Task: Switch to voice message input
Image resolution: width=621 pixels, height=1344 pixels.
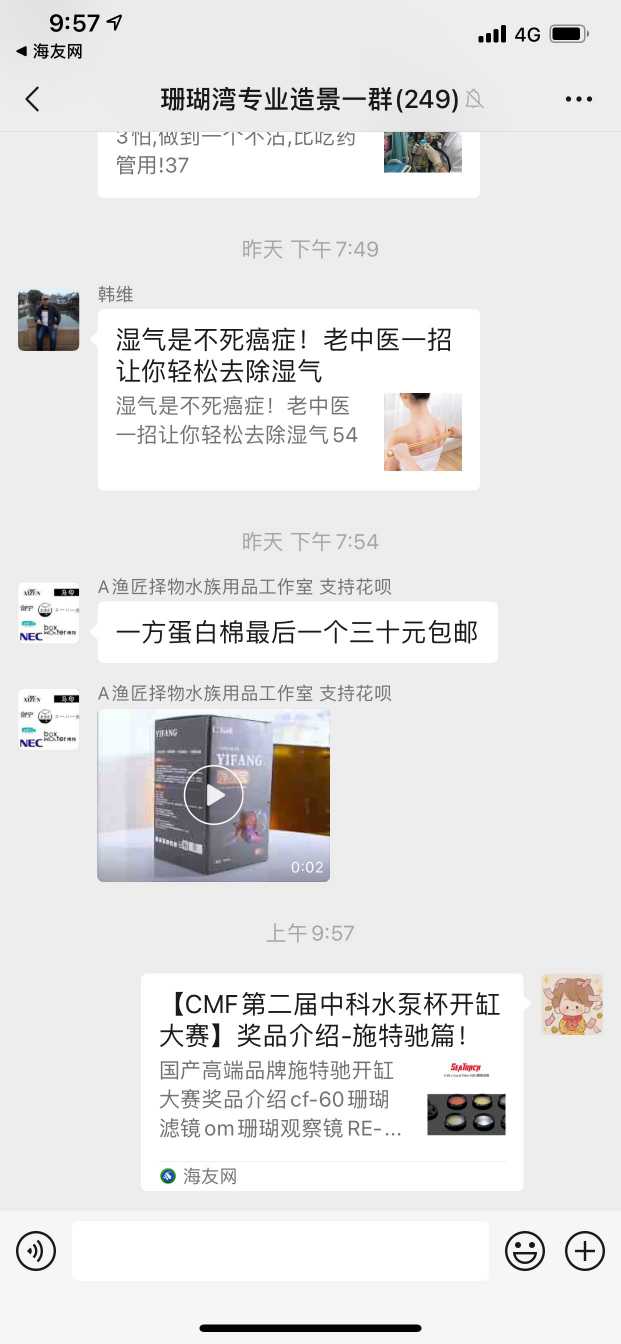Action: coord(36,1250)
